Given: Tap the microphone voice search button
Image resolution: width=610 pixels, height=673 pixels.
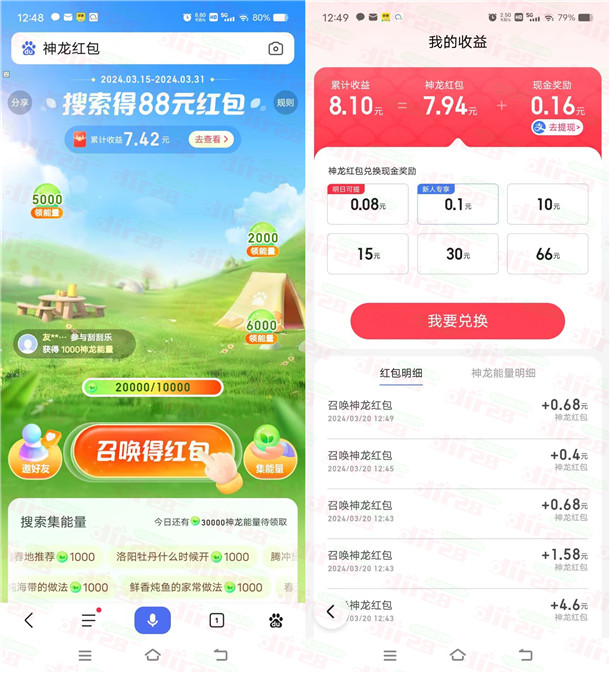Looking at the screenshot, I should tap(152, 620).
